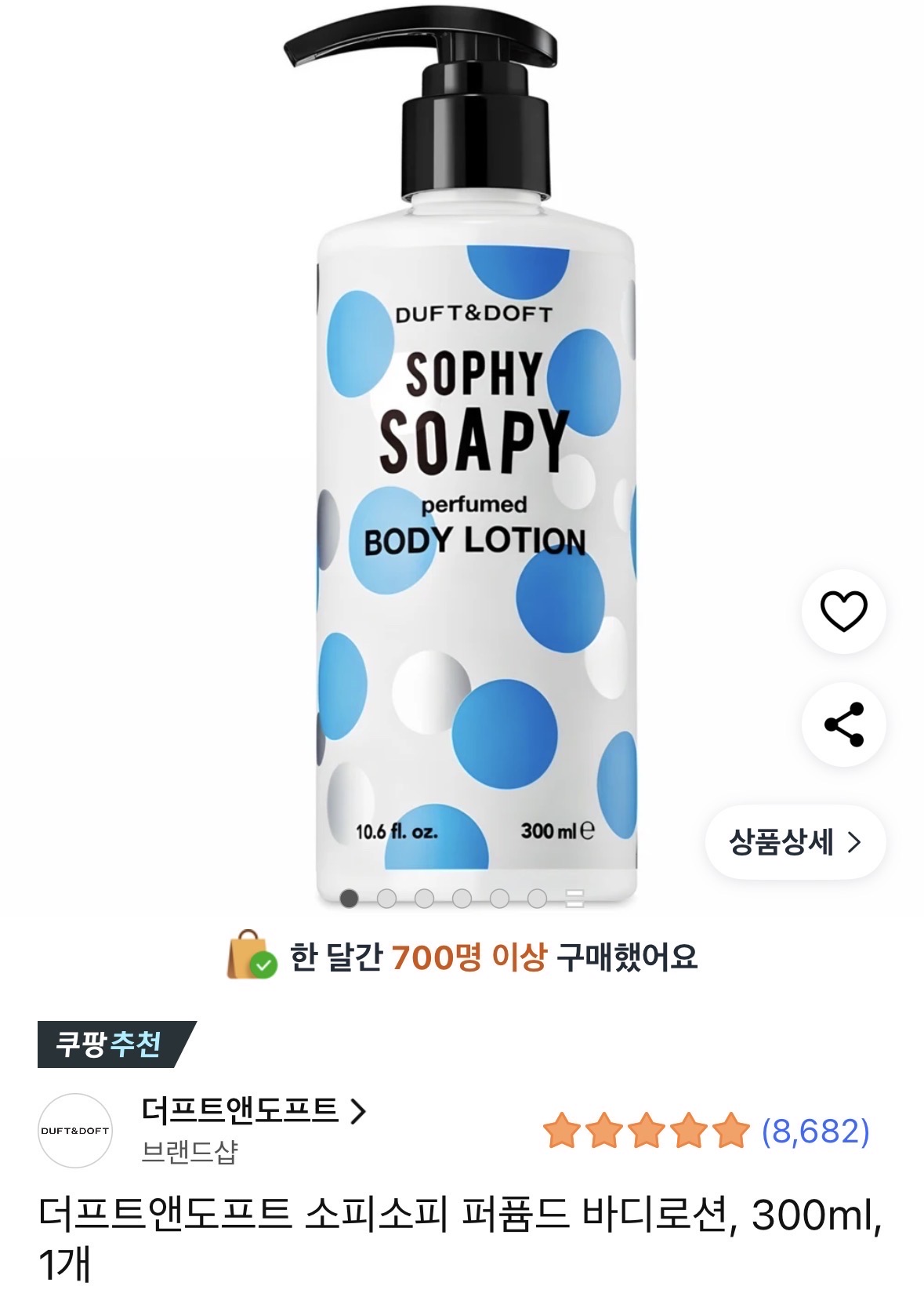The width and height of the screenshot is (924, 1304).
Task: Share this product
Action: [843, 724]
